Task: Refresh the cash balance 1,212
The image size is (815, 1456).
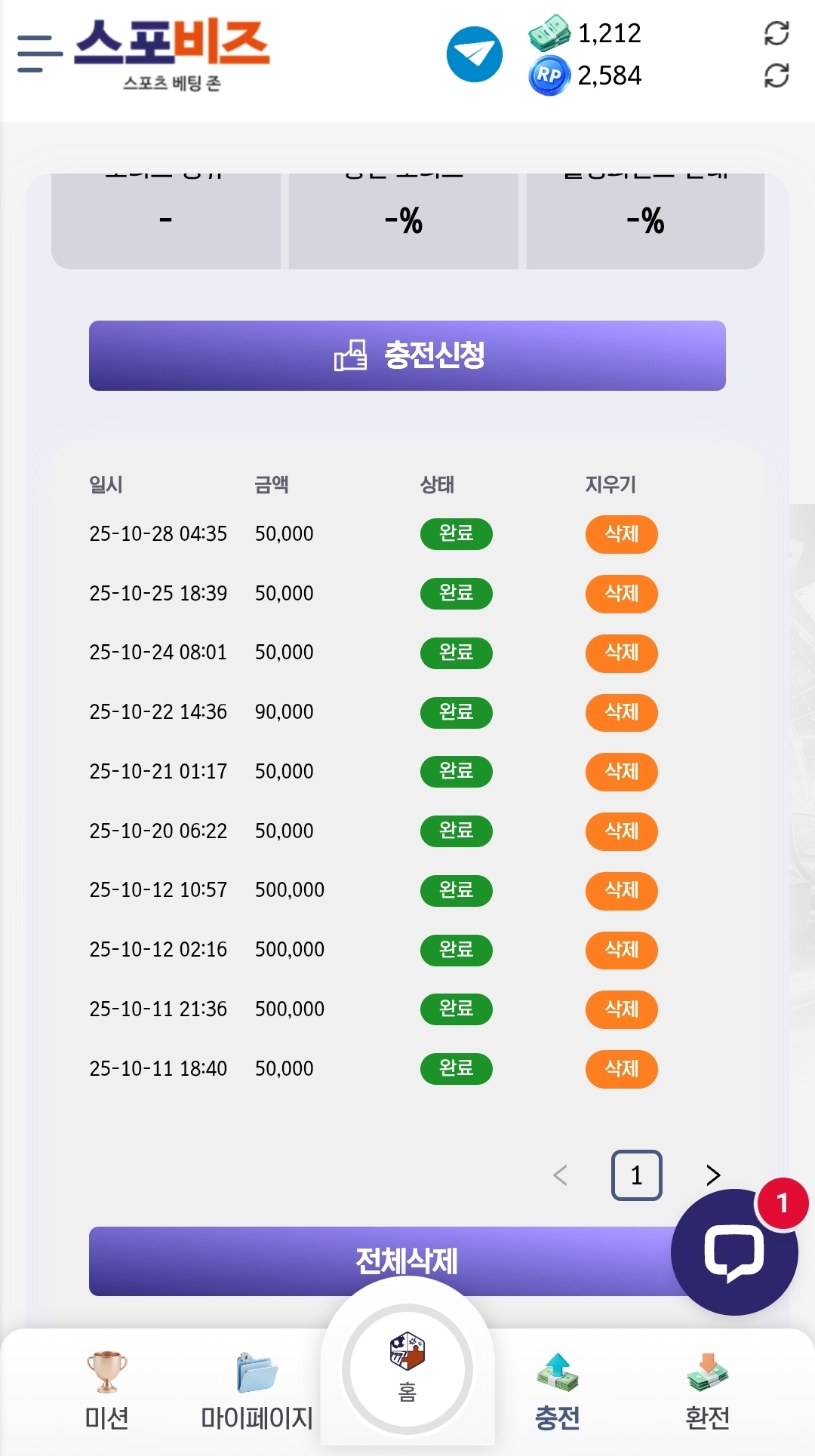Action: [776, 33]
